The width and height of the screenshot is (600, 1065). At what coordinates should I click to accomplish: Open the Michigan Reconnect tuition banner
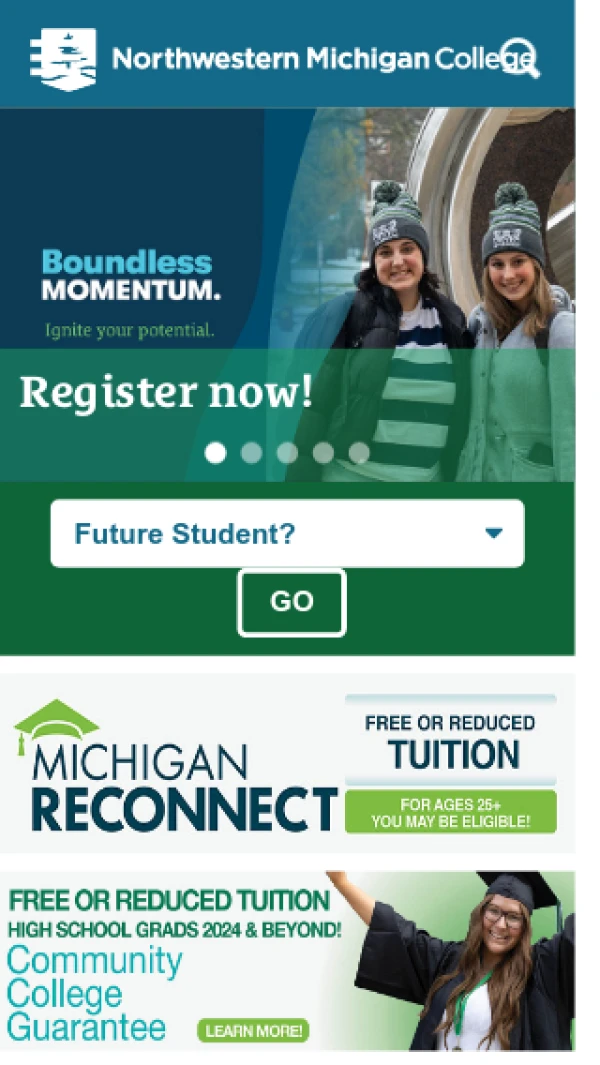tap(287, 763)
